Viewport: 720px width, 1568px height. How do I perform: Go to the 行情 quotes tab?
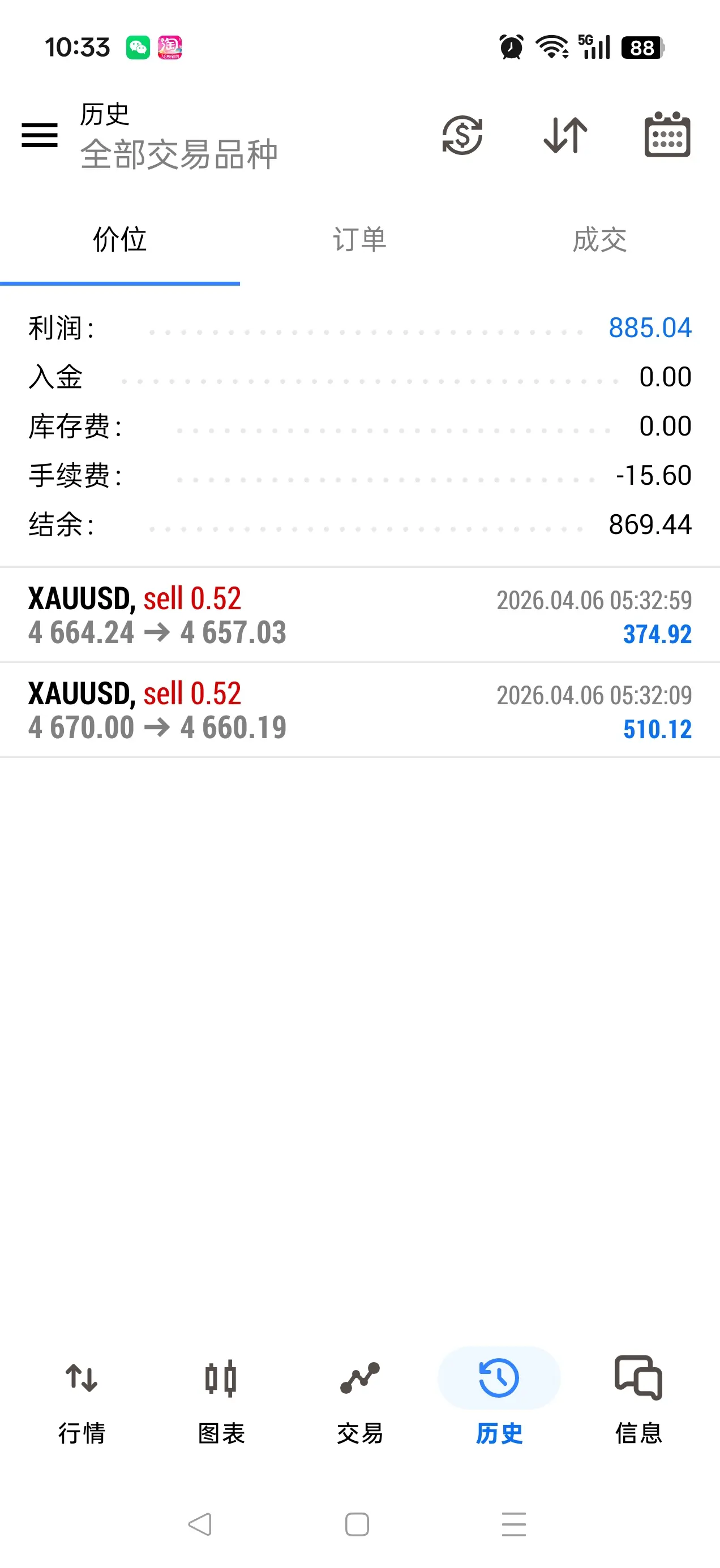(x=82, y=1400)
